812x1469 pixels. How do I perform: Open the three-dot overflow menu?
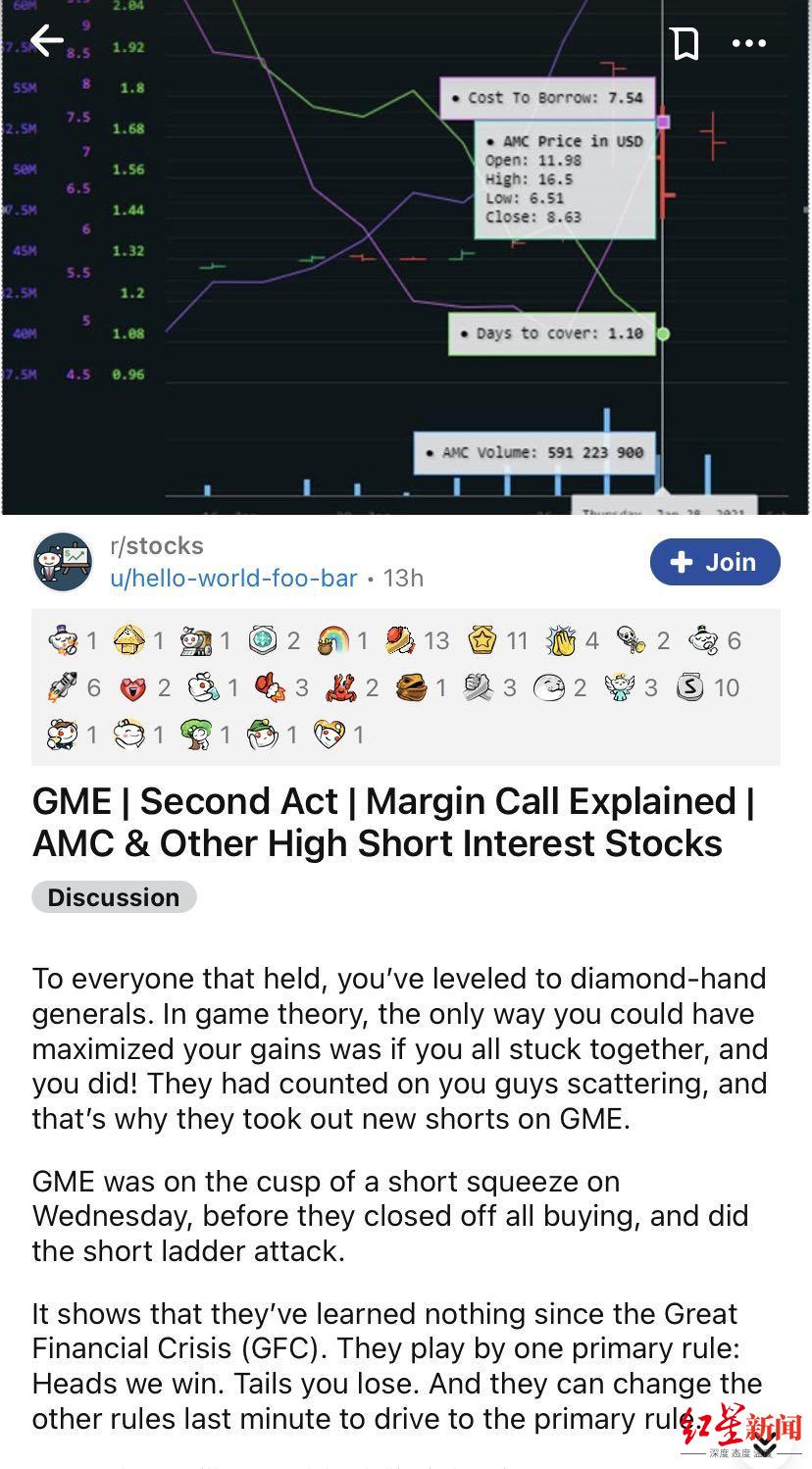point(749,43)
